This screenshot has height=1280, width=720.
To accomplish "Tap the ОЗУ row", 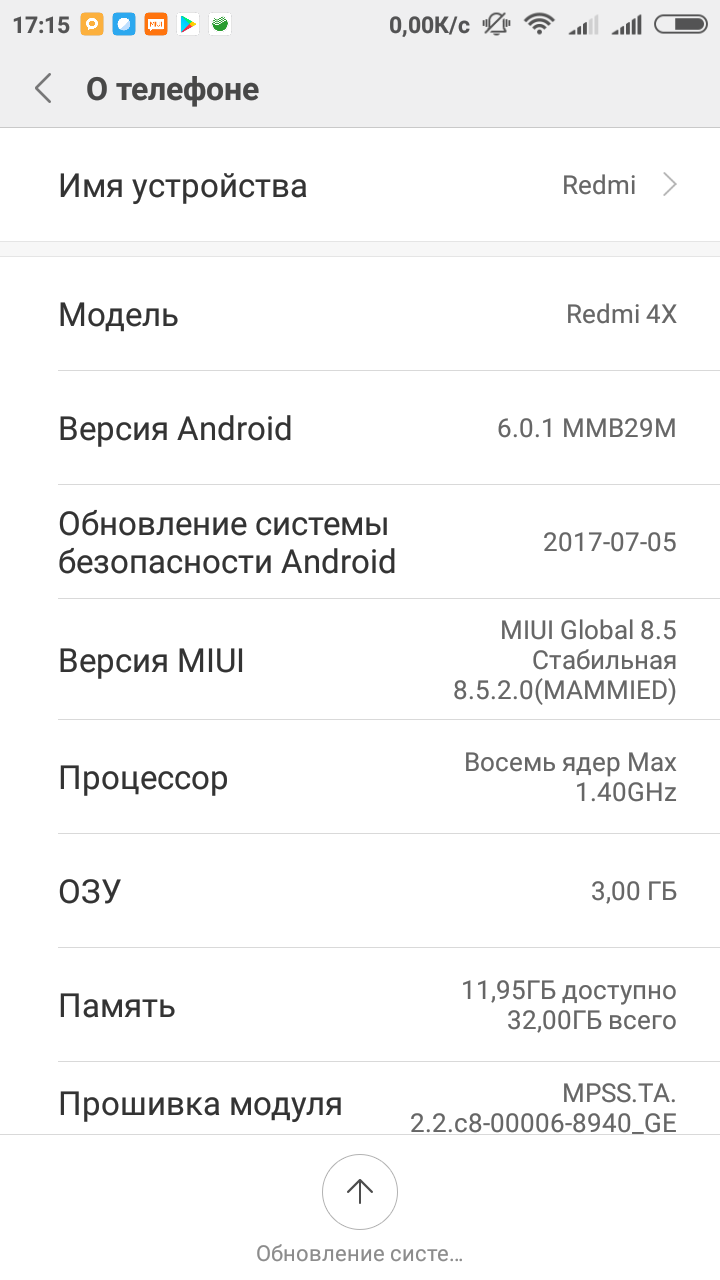I will [x=360, y=891].
